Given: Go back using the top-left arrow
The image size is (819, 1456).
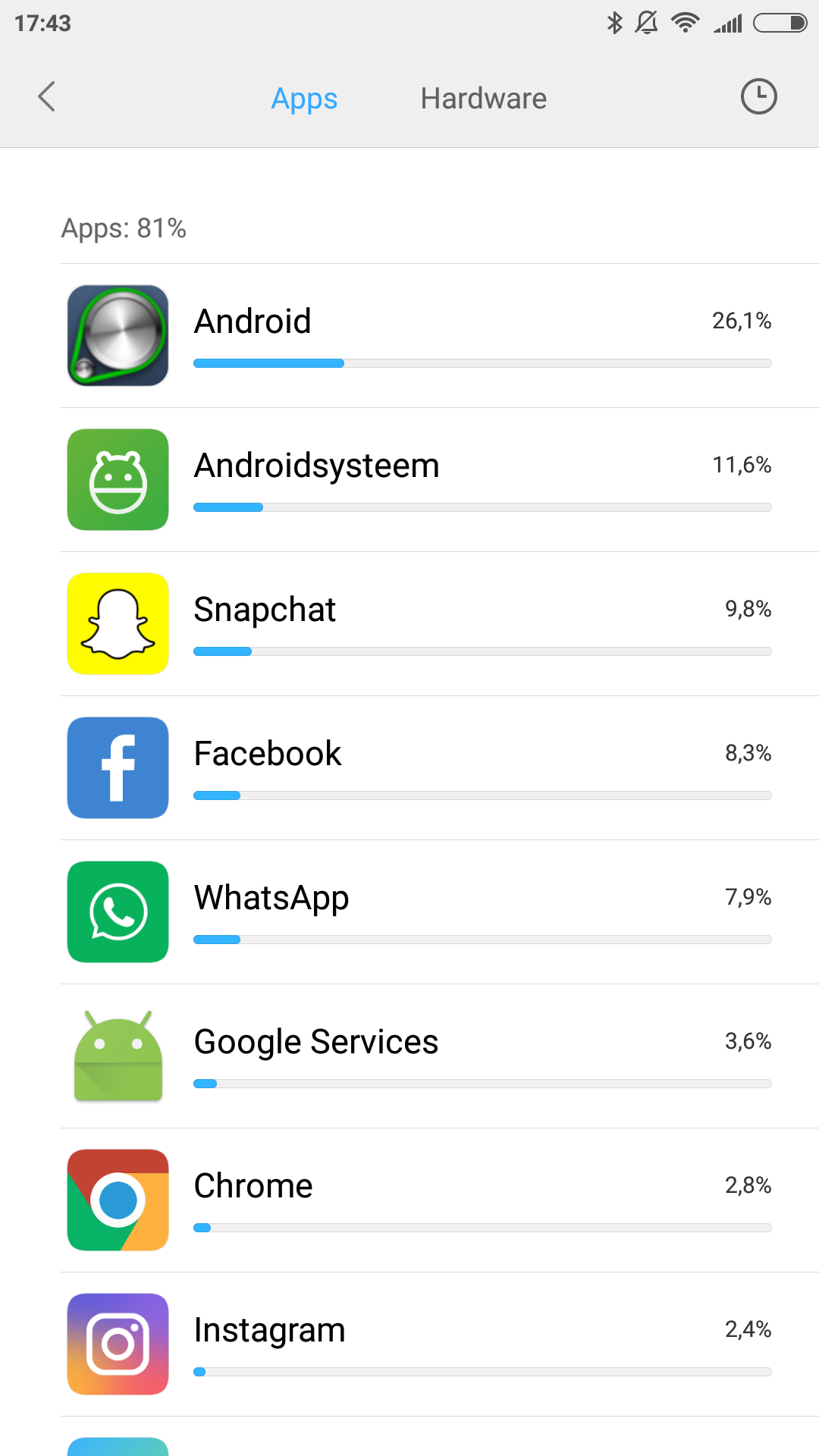Looking at the screenshot, I should [x=46, y=96].
